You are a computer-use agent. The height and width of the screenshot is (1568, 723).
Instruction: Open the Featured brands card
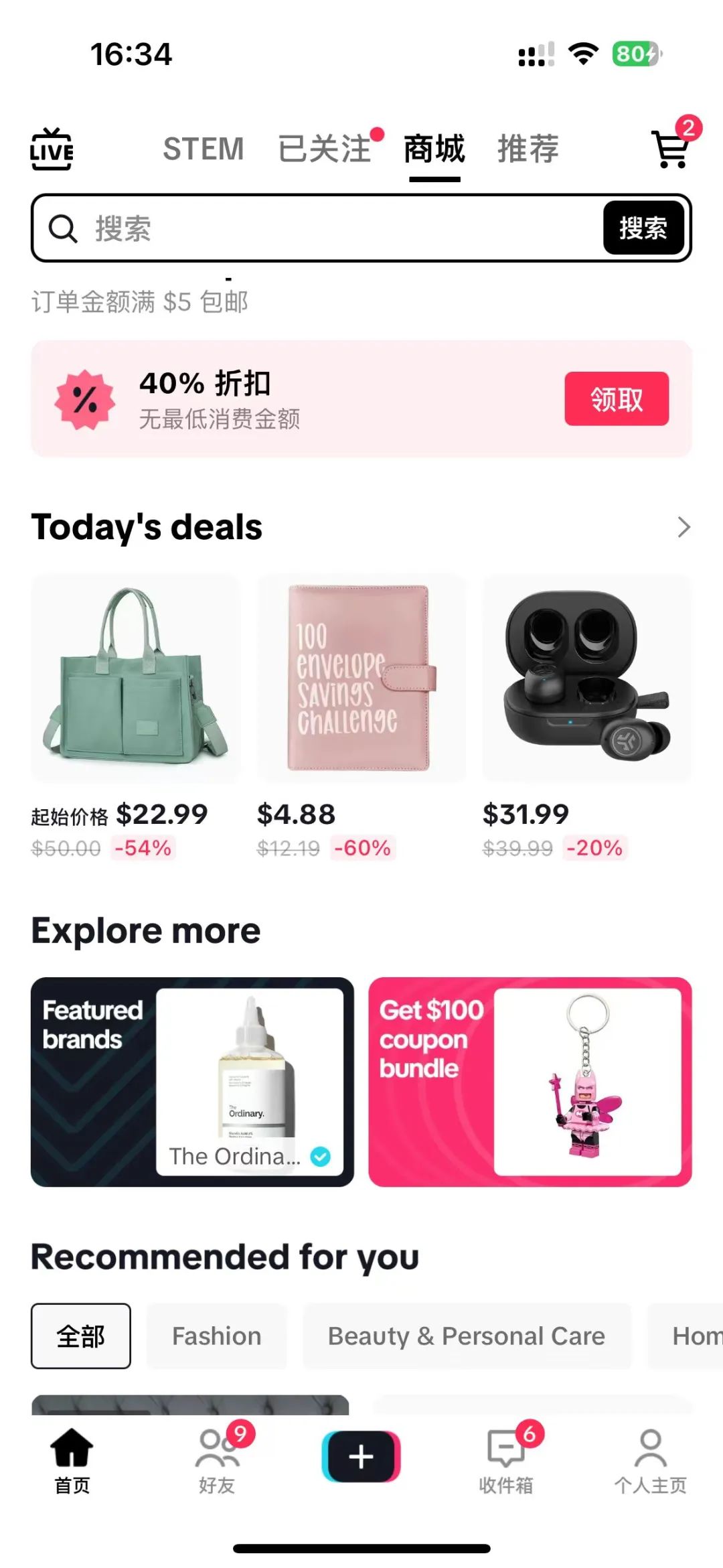[192, 1082]
